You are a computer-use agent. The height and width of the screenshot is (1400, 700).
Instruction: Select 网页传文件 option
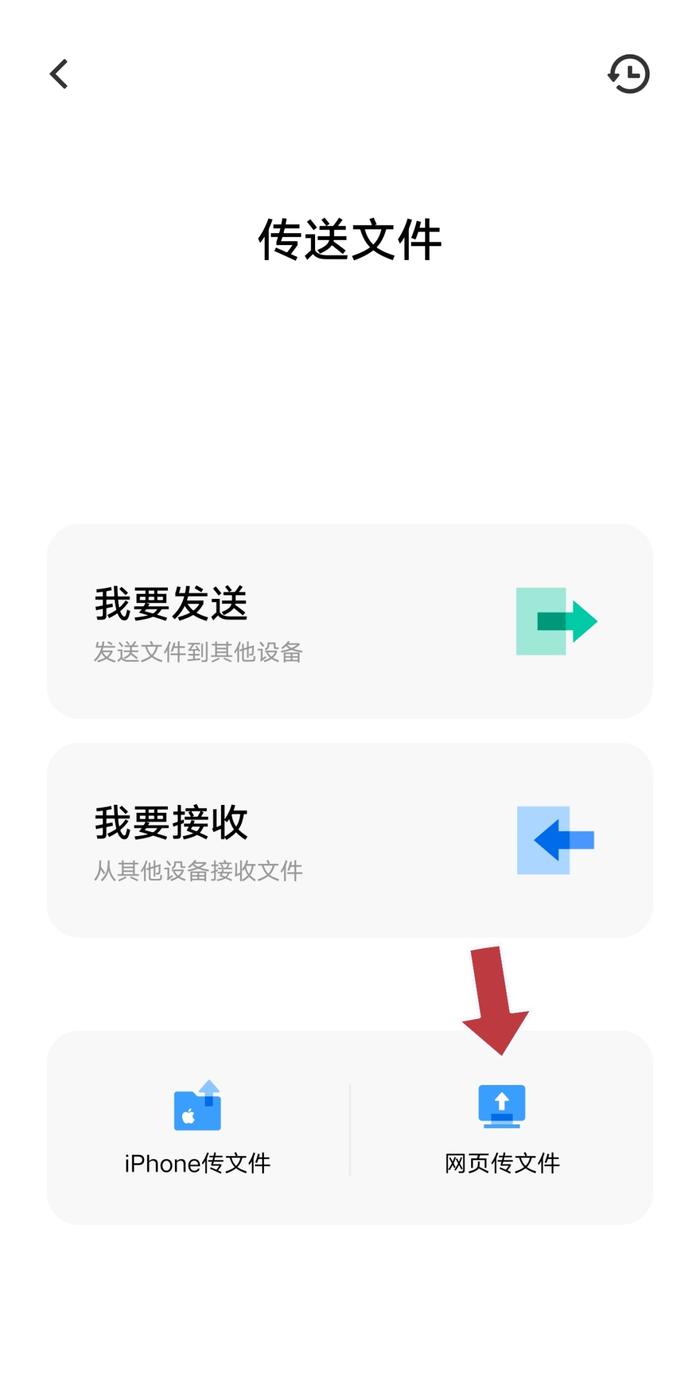502,1128
